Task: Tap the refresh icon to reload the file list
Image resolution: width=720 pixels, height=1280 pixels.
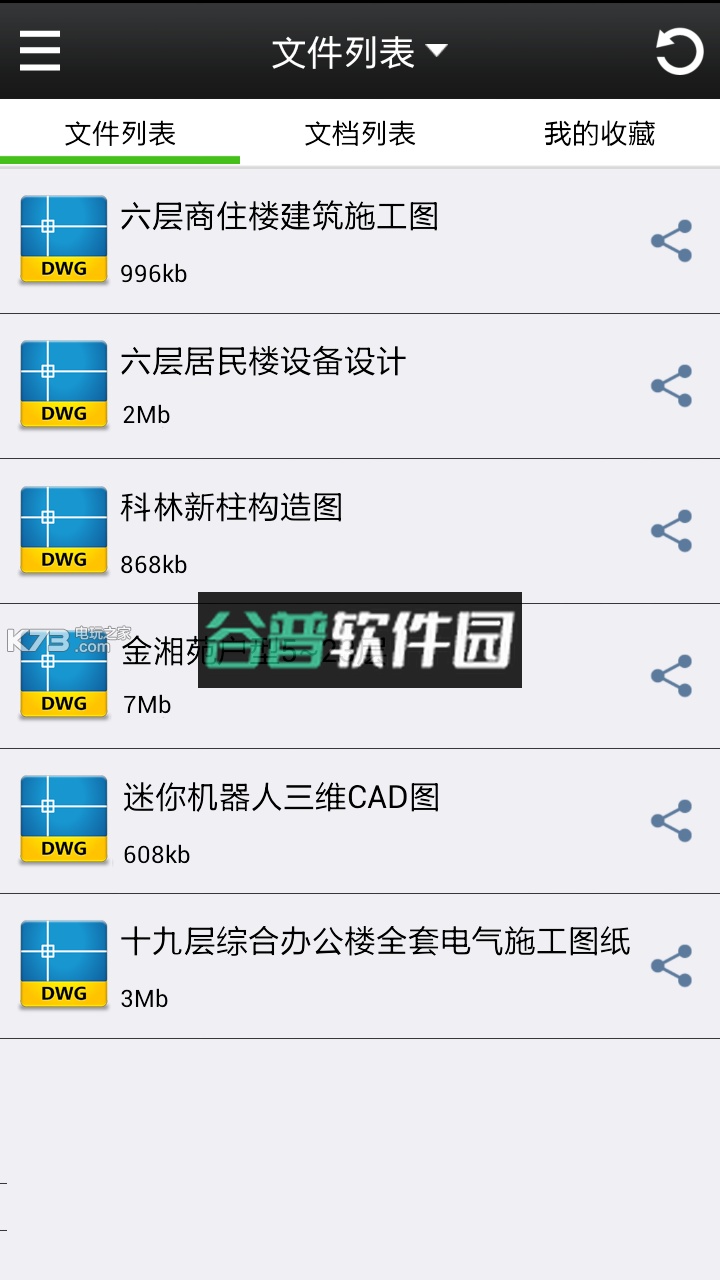Action: click(x=678, y=49)
